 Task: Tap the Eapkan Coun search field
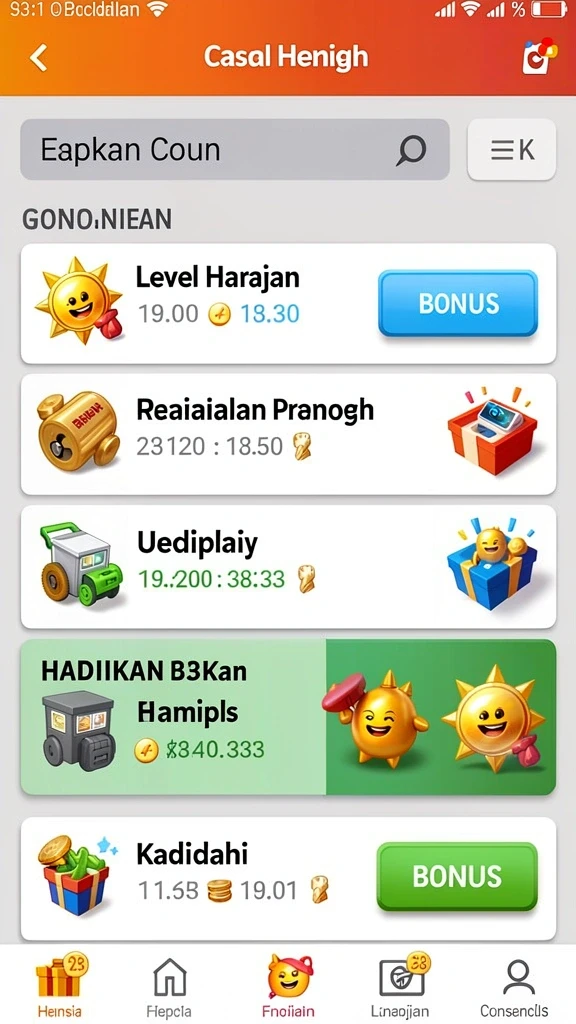pos(234,150)
